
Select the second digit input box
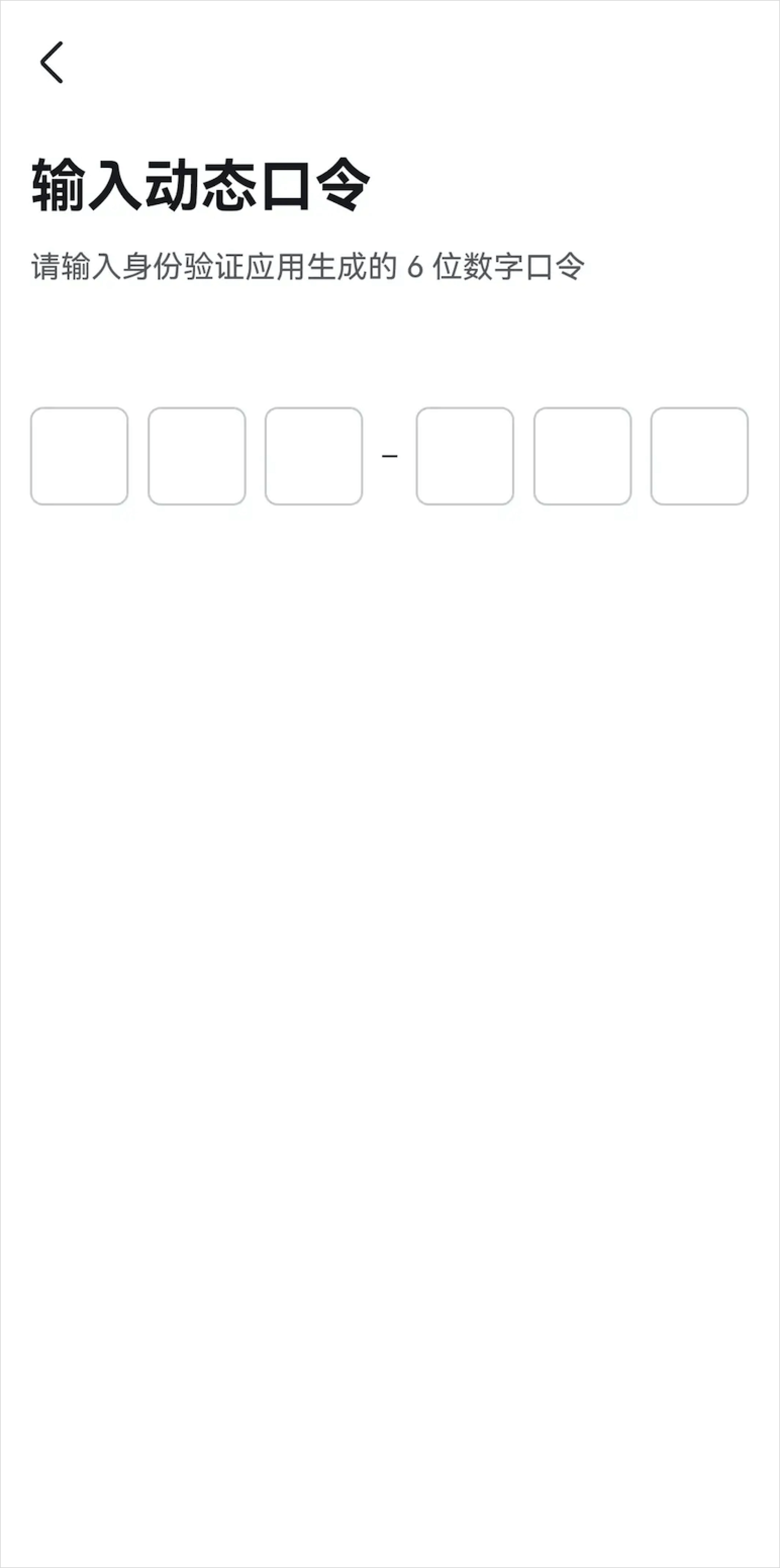196,456
